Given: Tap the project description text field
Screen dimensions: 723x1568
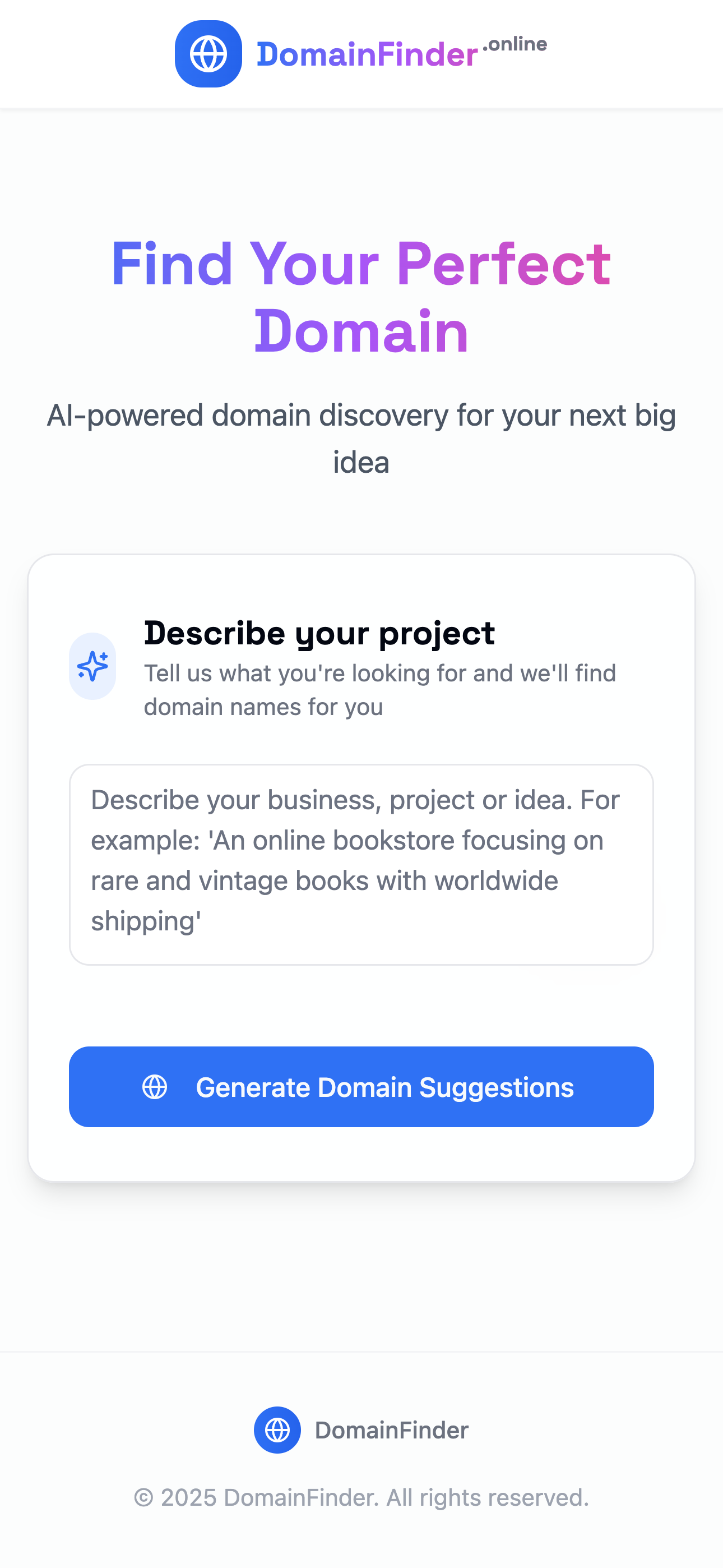Looking at the screenshot, I should pyautogui.click(x=361, y=864).
